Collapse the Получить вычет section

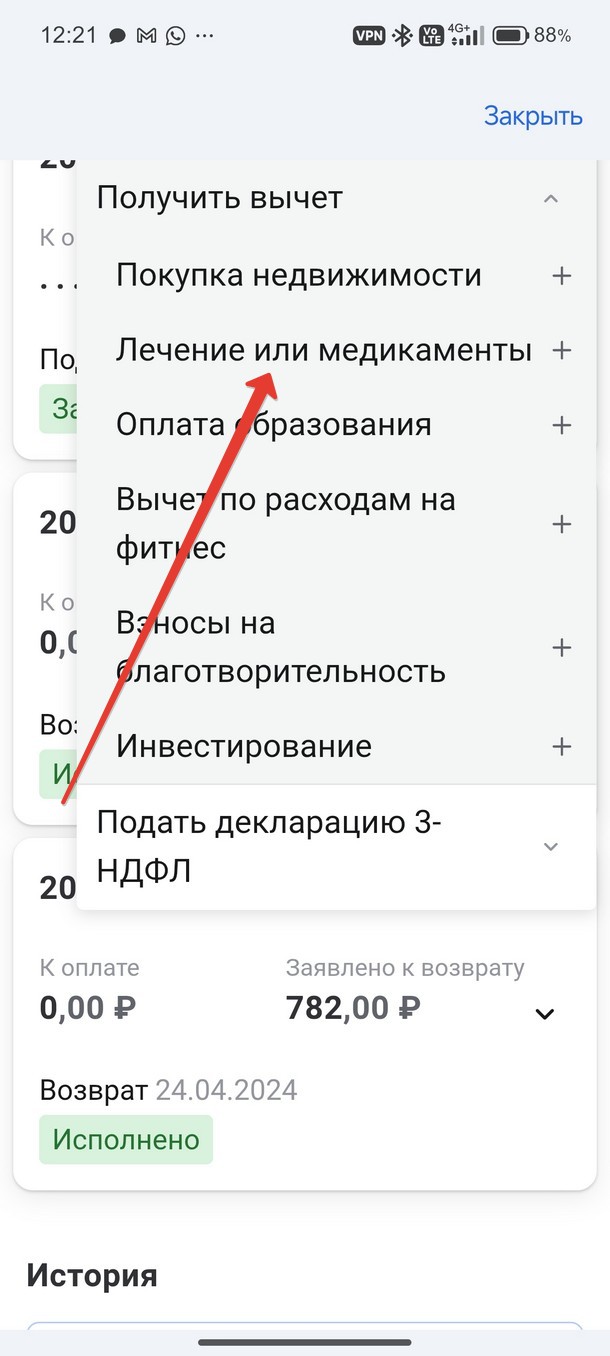(550, 199)
